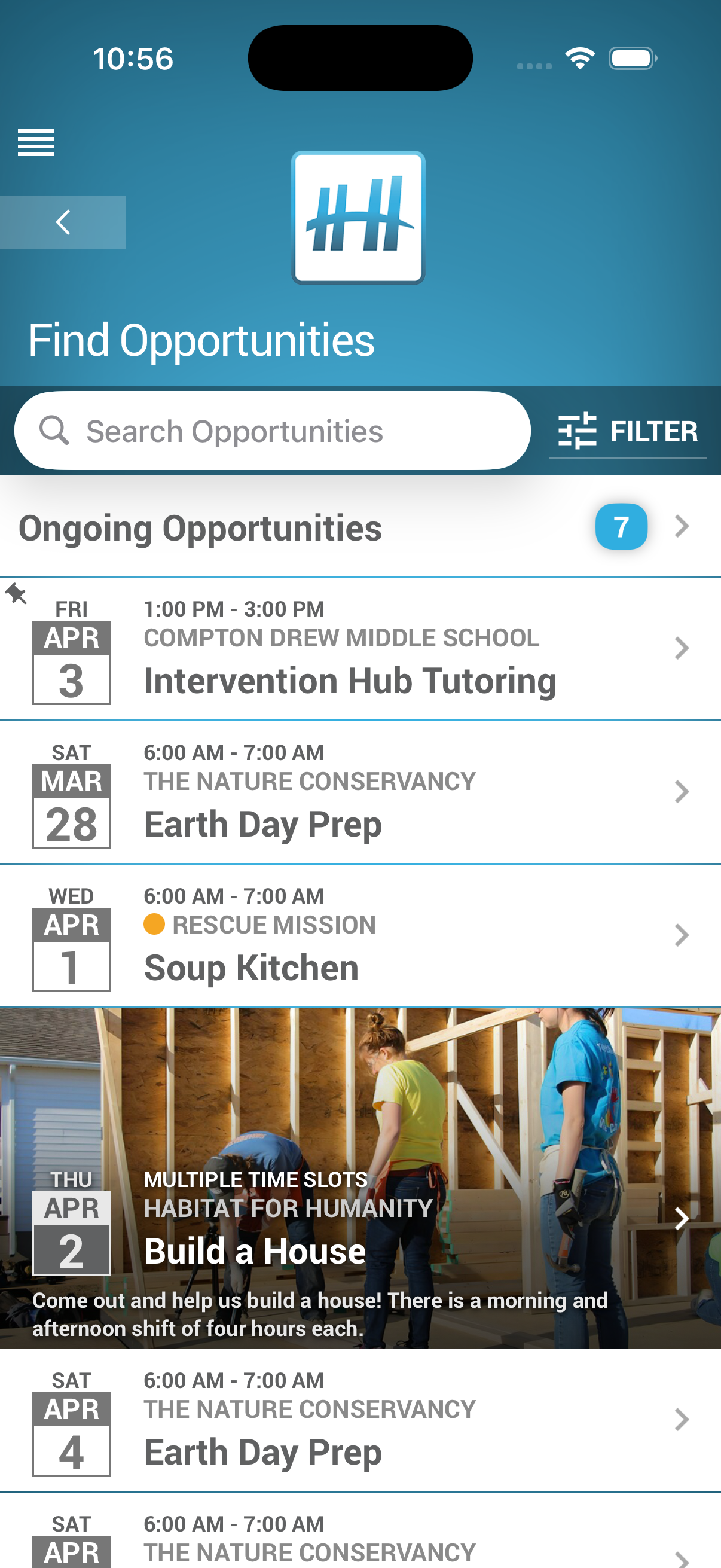The width and height of the screenshot is (721, 1568).
Task: Expand the Ongoing Opportunities list
Action: 683,526
